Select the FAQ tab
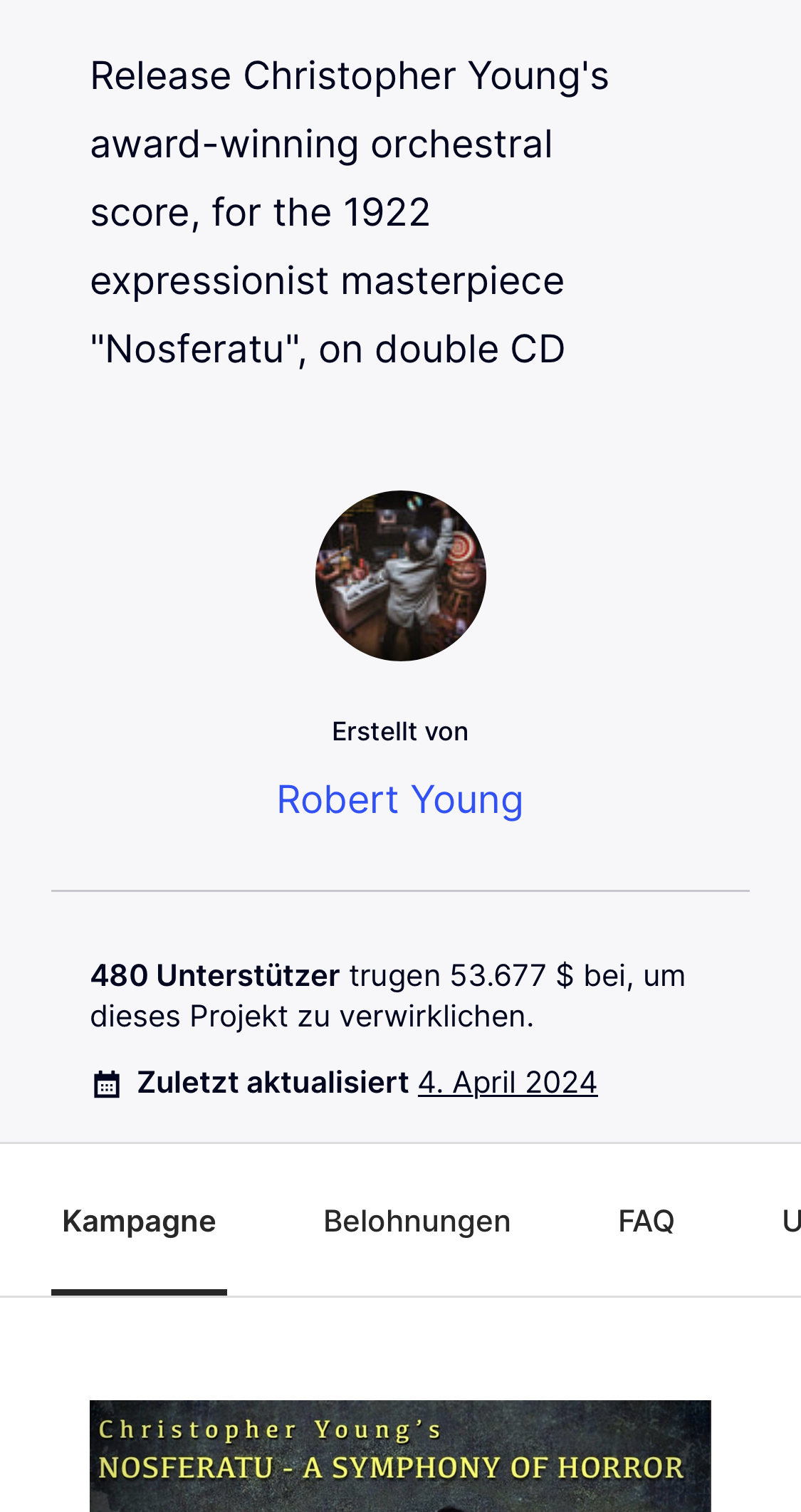Viewport: 801px width, 1512px height. [x=646, y=1222]
